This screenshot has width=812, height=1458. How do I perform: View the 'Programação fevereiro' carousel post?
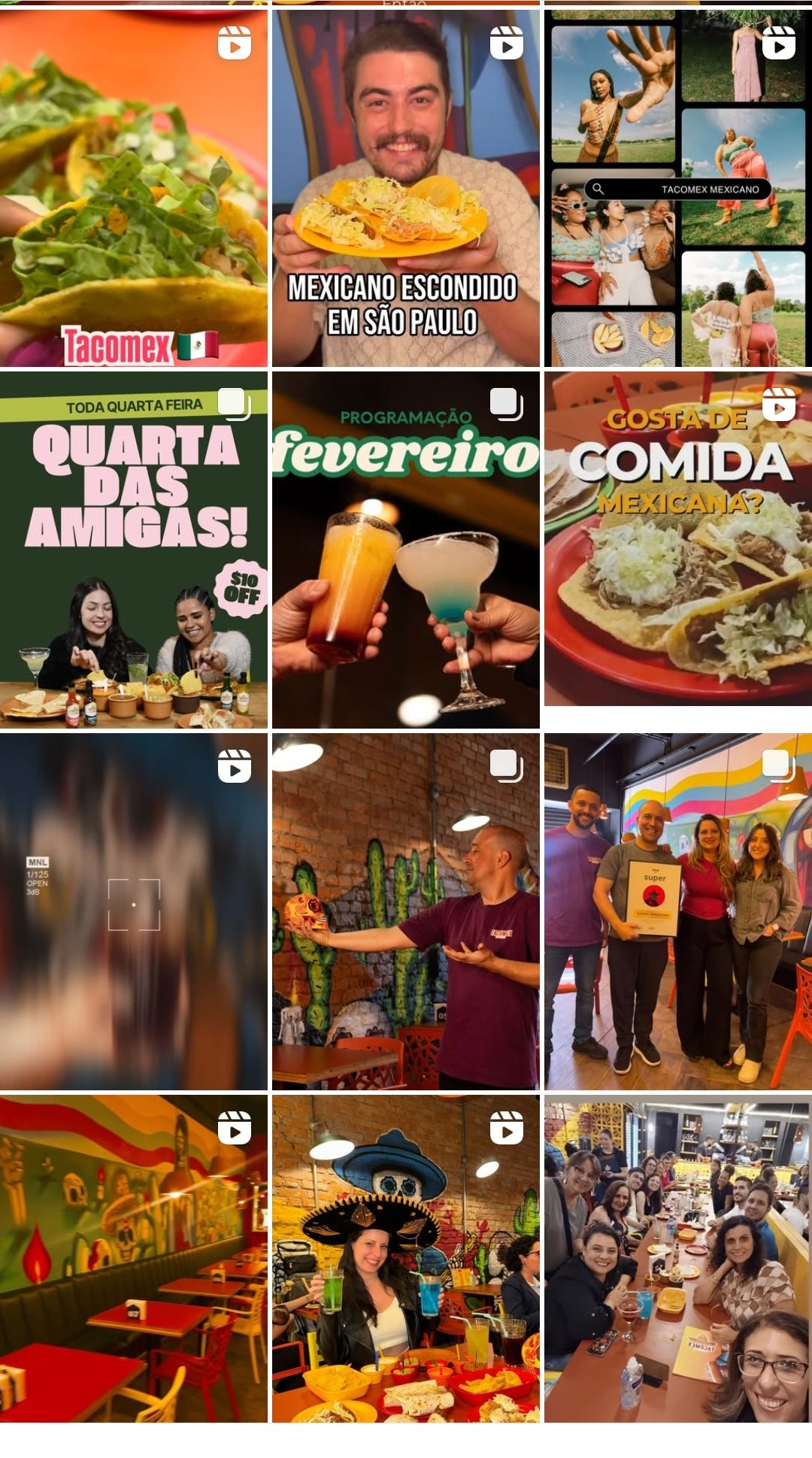[405, 550]
